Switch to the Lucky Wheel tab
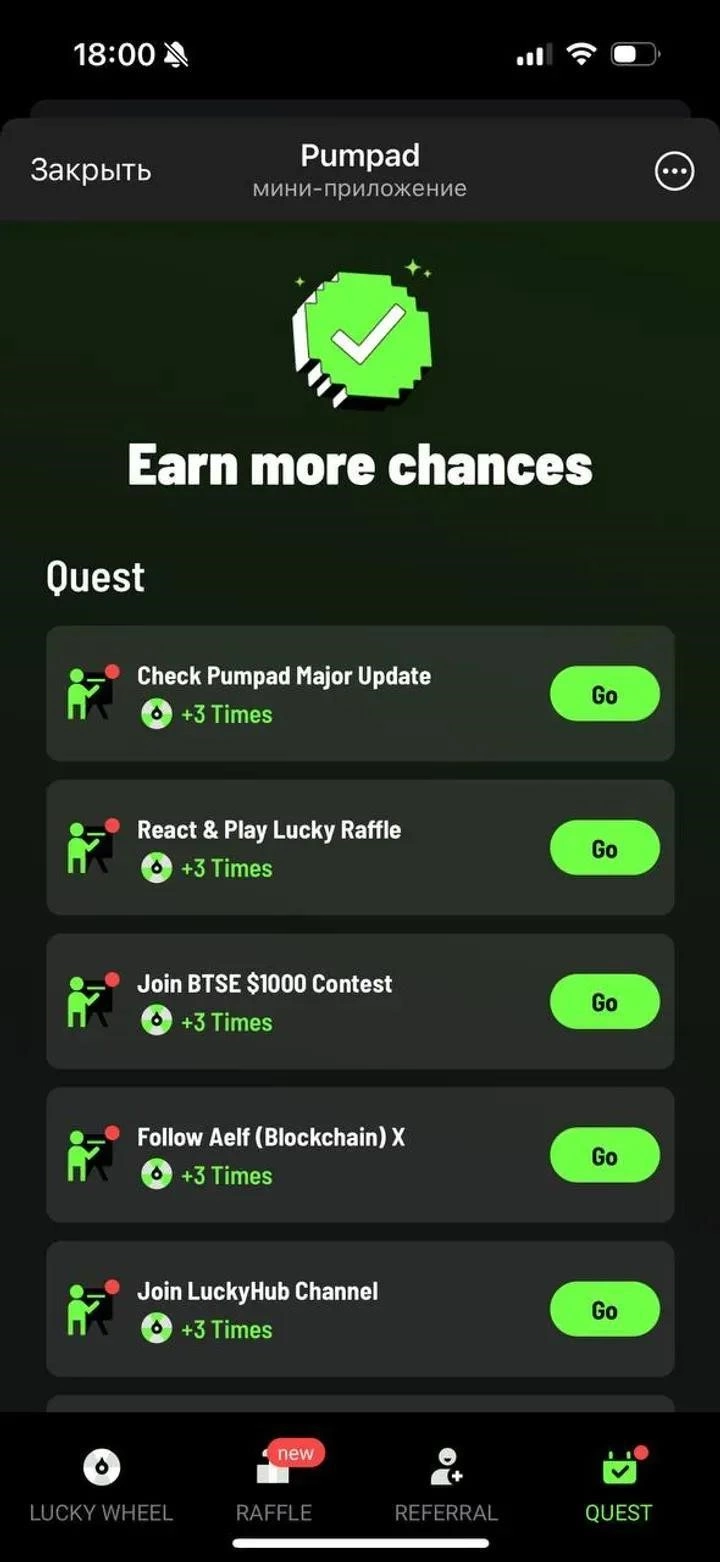Screen dimensions: 720x1562 tap(101, 1486)
